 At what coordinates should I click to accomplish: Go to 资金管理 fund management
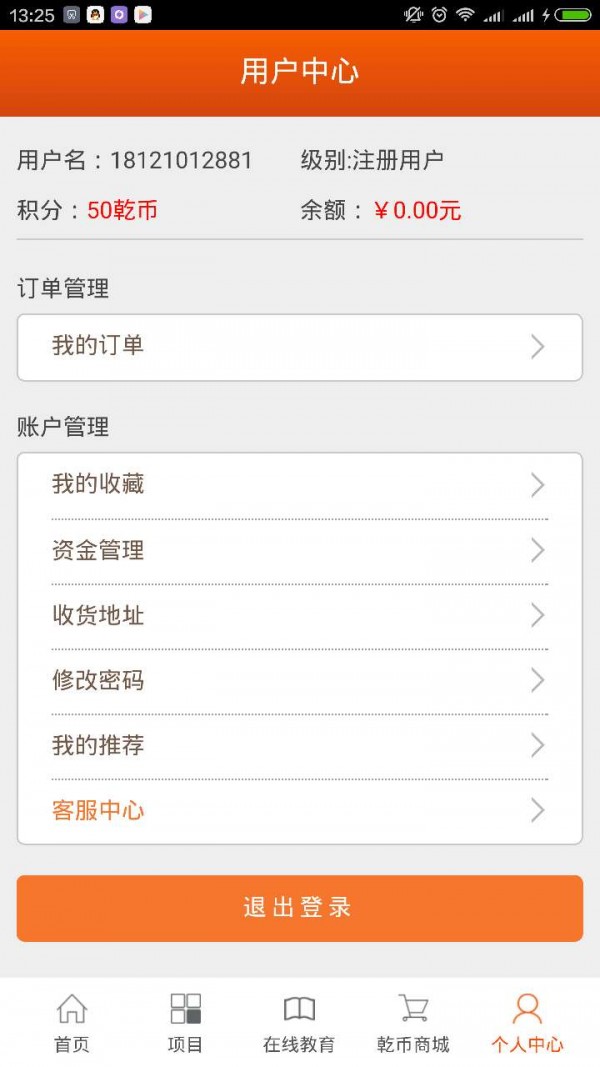[299, 550]
